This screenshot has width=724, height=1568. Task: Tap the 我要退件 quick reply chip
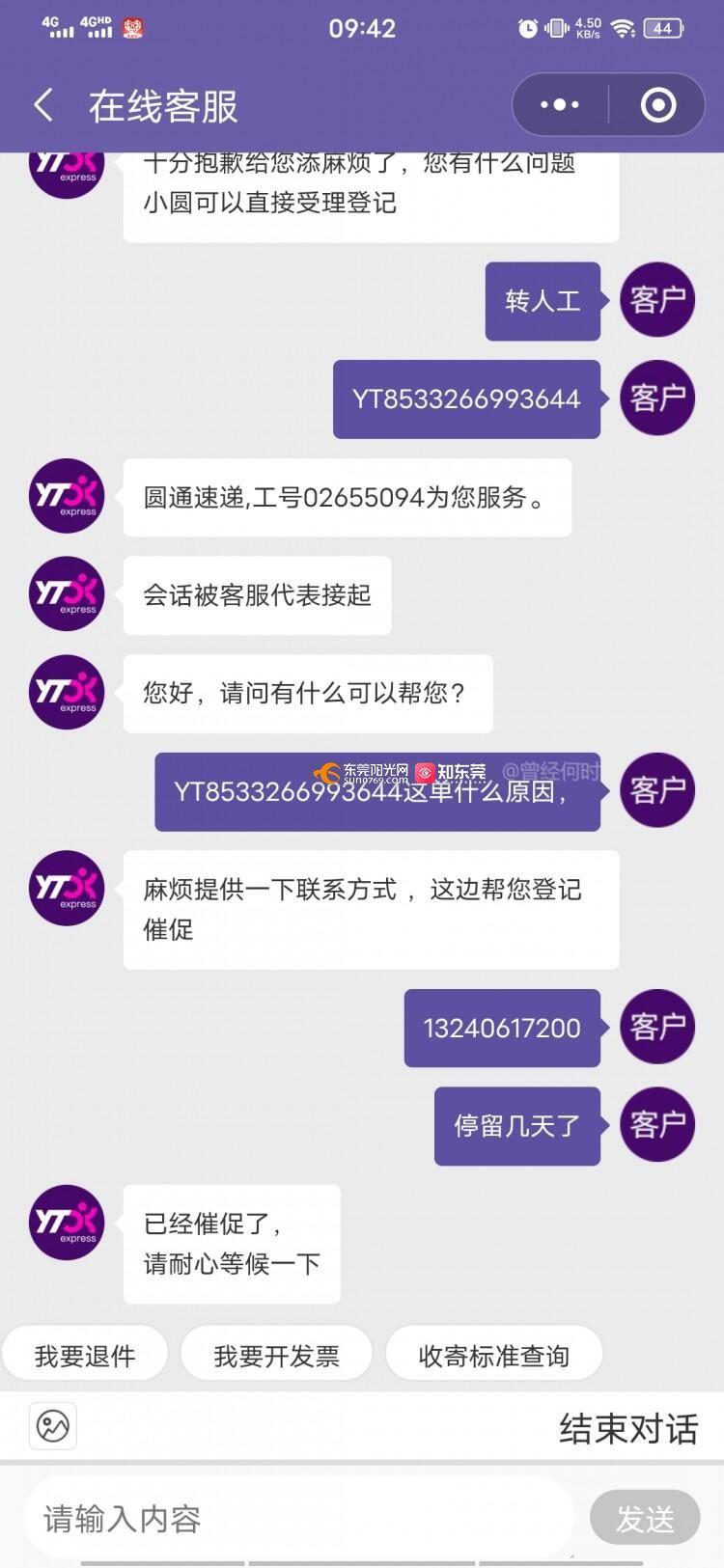click(x=85, y=1356)
